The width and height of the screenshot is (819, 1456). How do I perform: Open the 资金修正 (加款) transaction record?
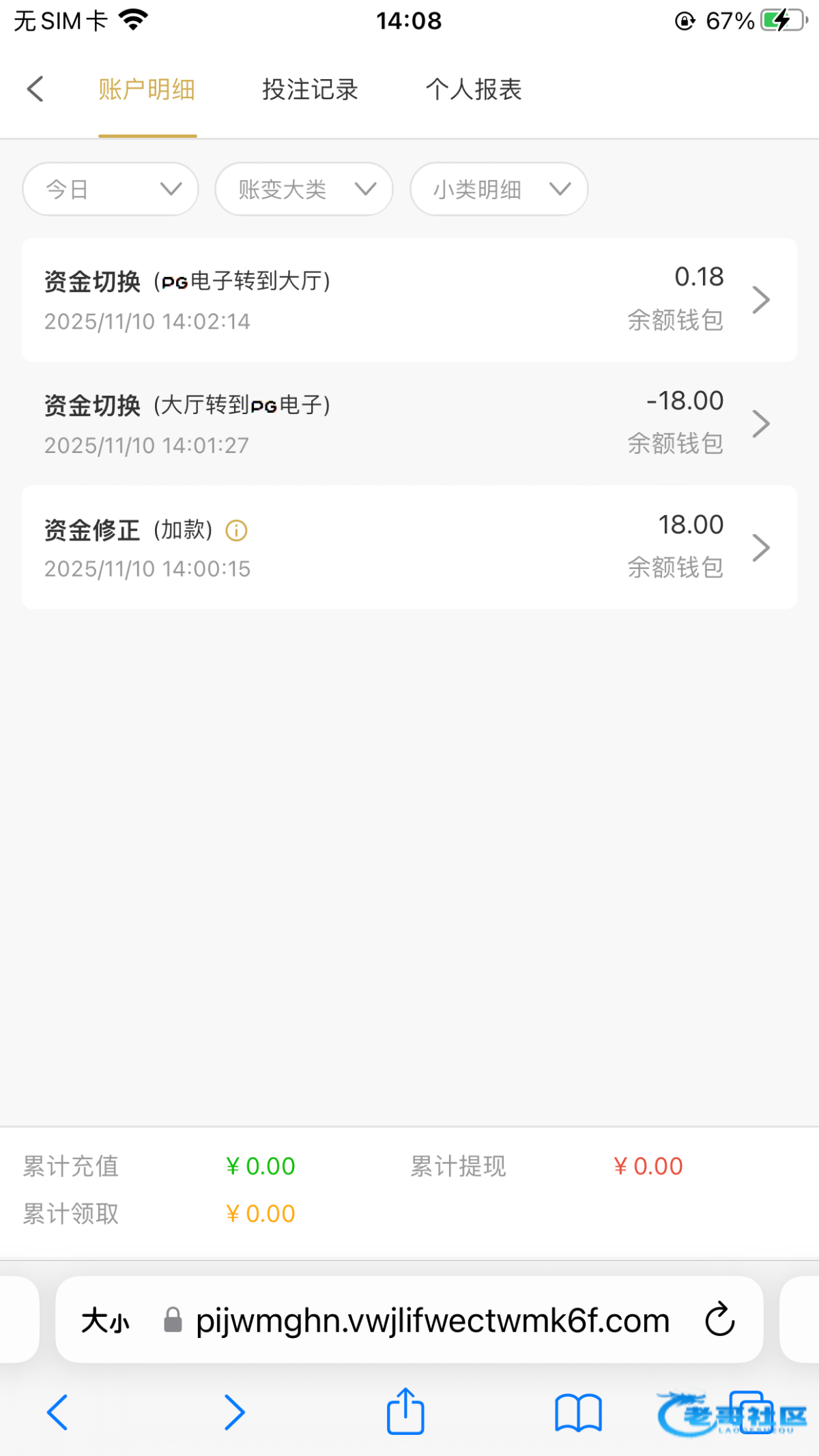pyautogui.click(x=409, y=547)
